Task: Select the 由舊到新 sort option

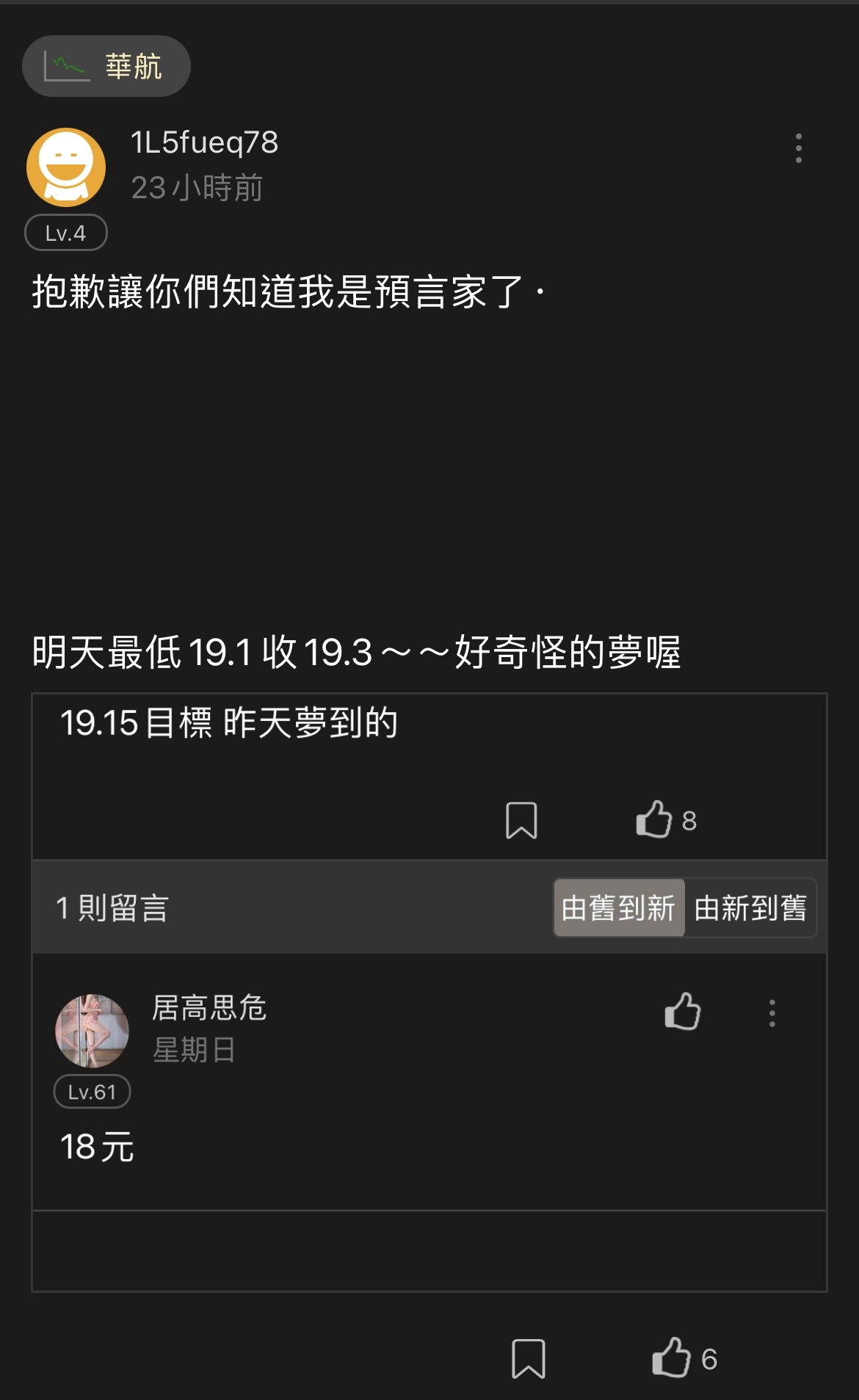Action: (619, 908)
